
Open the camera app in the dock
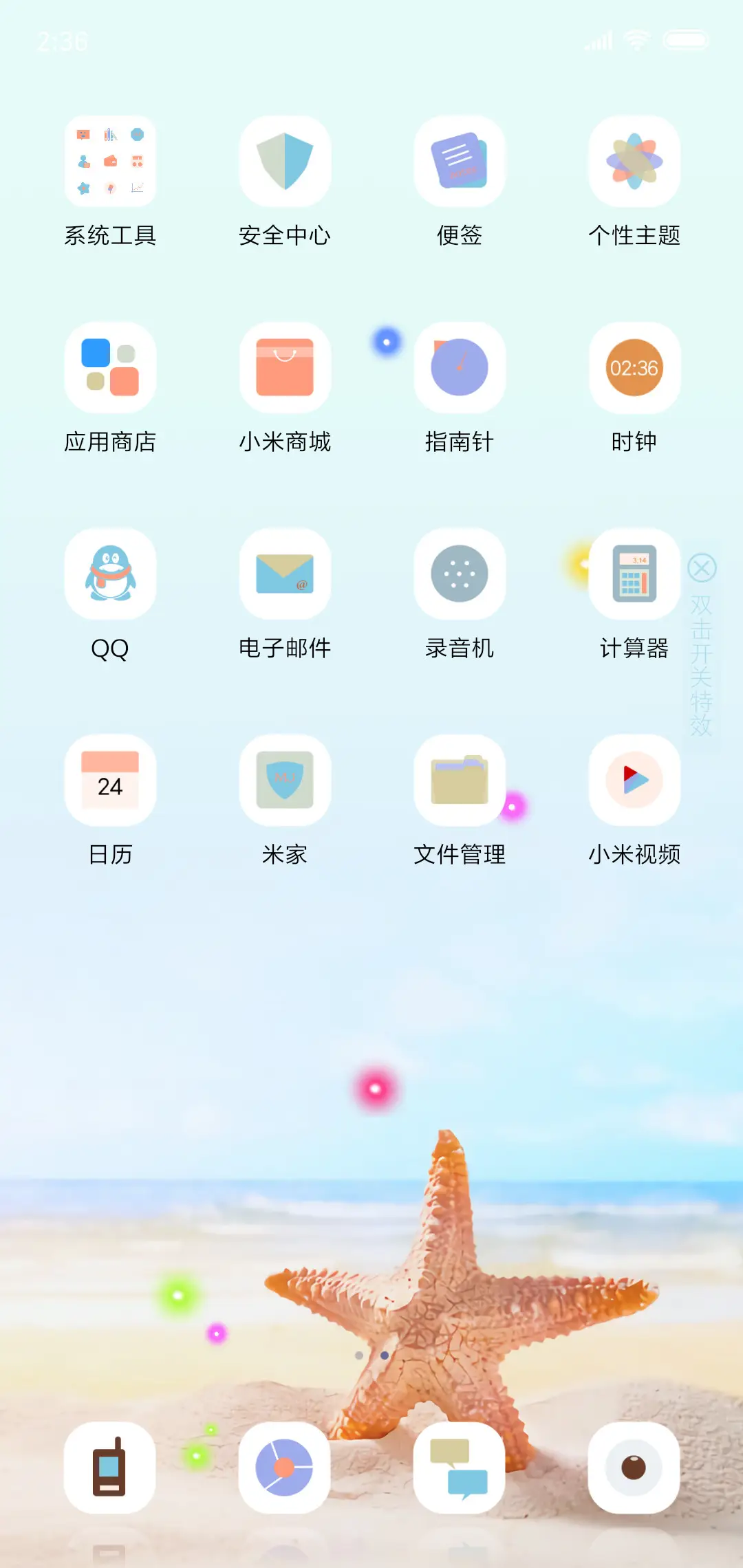pyautogui.click(x=634, y=1468)
